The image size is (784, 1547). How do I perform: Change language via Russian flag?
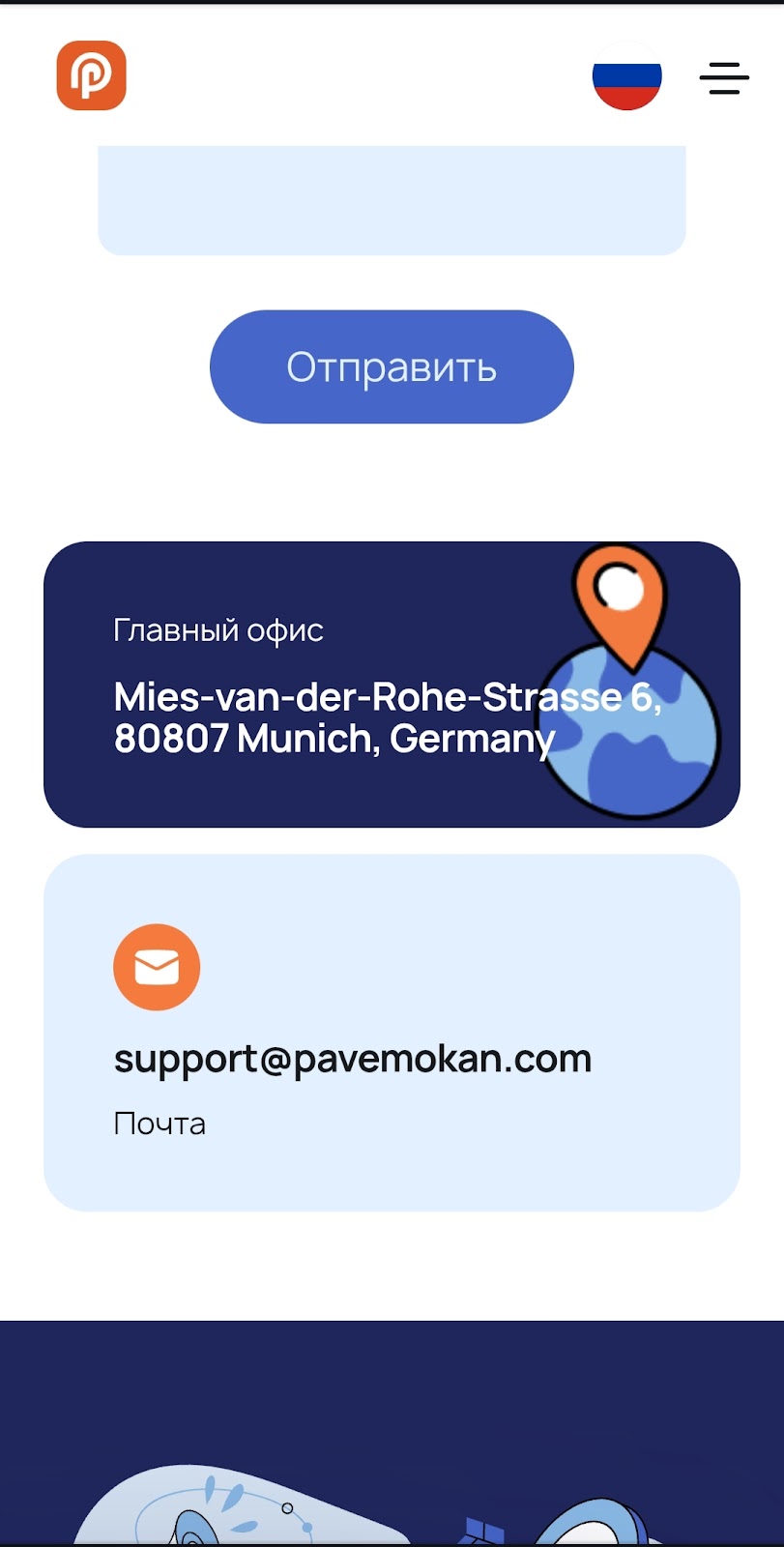click(626, 75)
